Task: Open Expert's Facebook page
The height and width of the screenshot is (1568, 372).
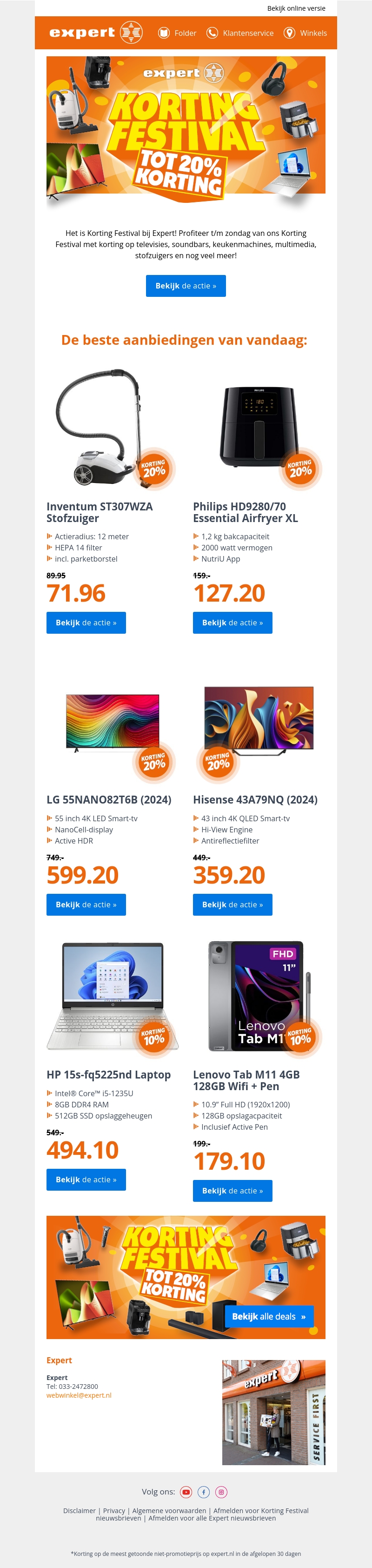Action: pyautogui.click(x=204, y=1492)
